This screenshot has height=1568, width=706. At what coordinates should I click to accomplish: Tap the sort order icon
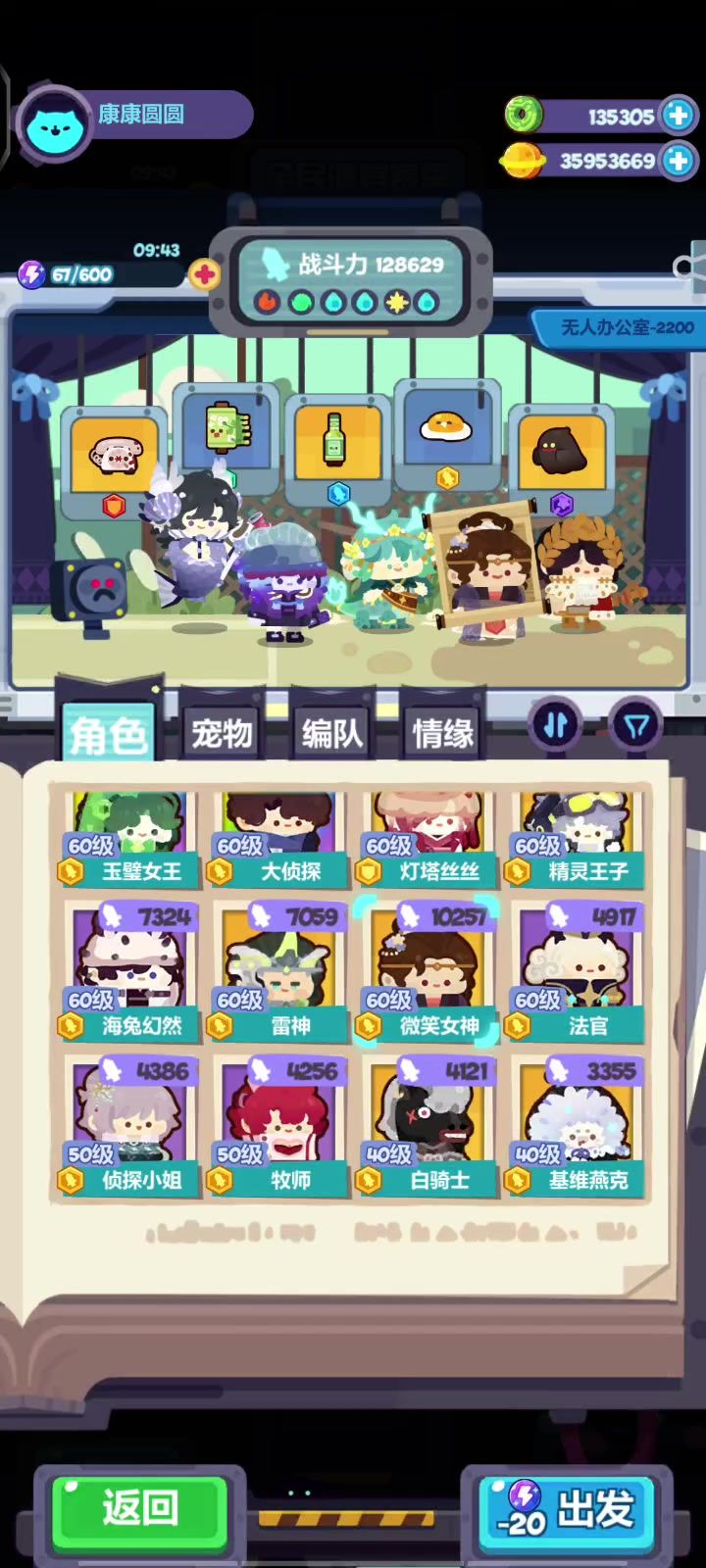(x=555, y=725)
